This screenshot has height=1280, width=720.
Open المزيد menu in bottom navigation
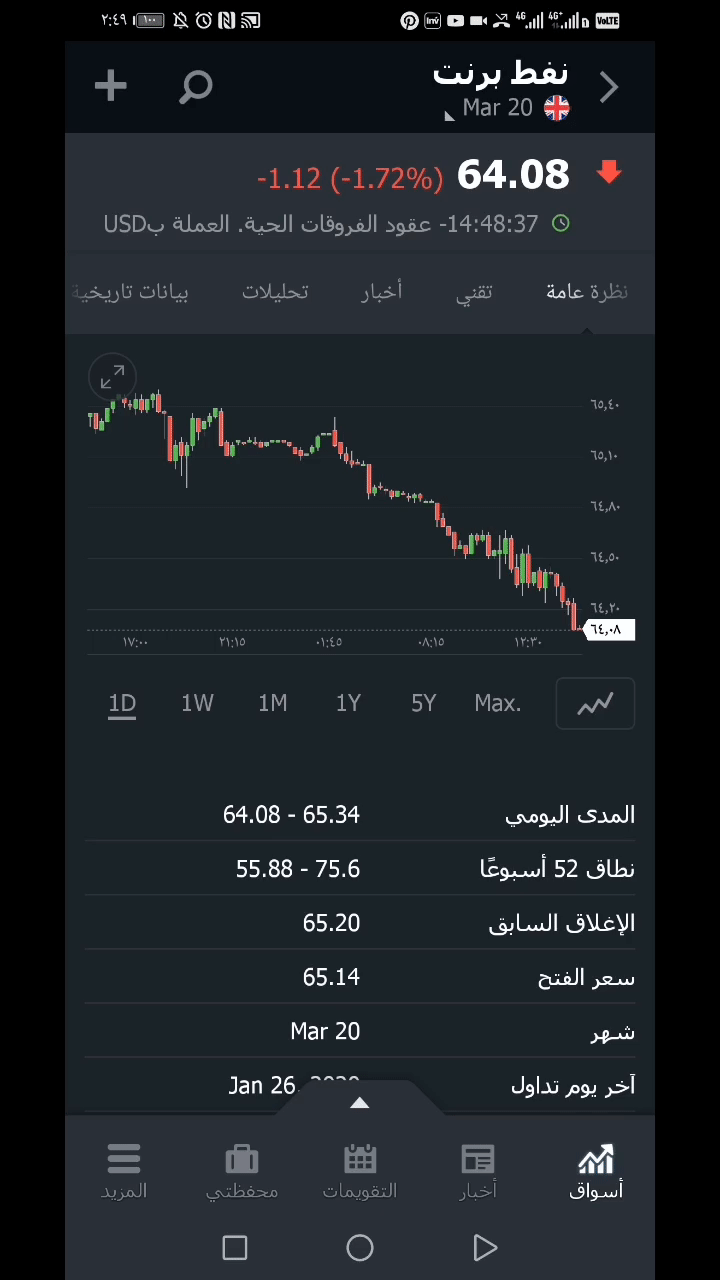pyautogui.click(x=124, y=1172)
